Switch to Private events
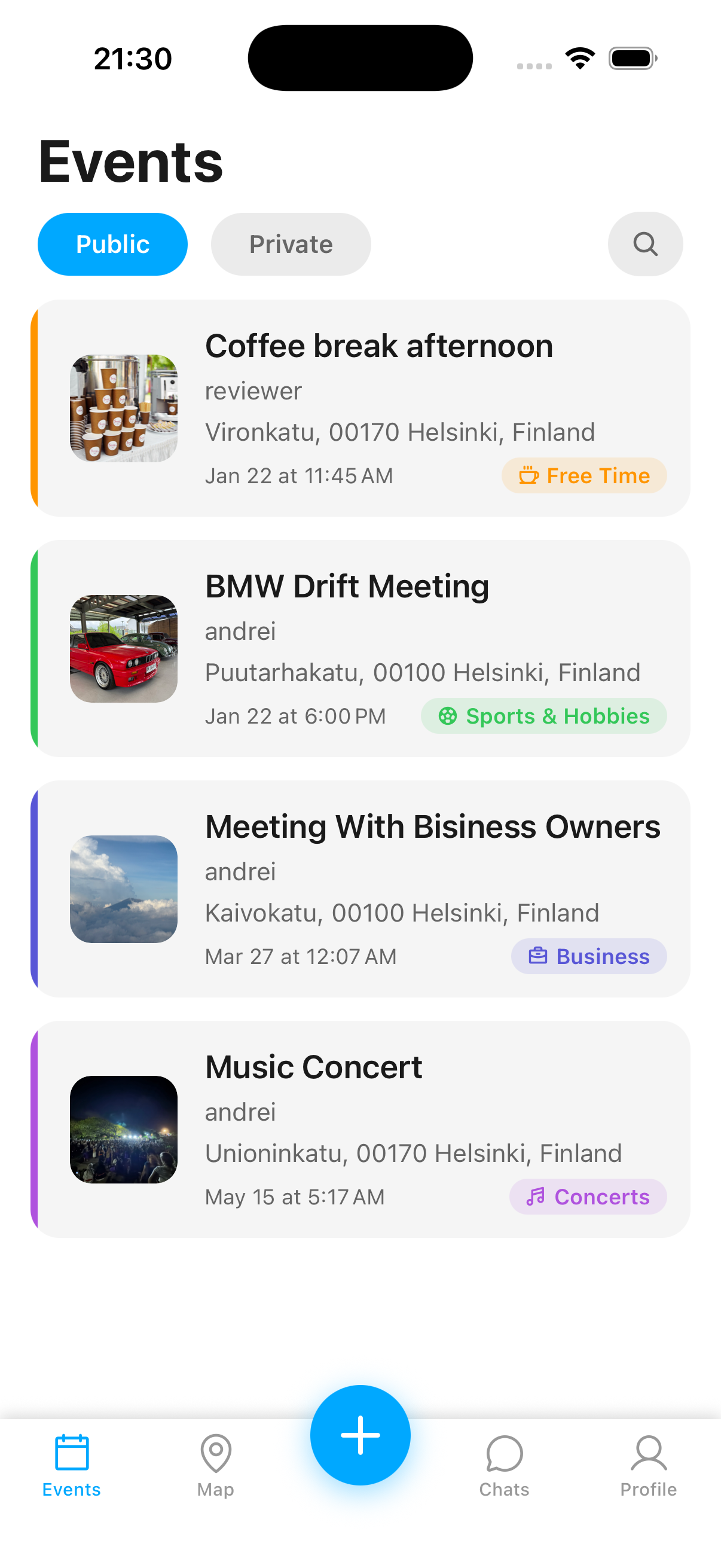Image resolution: width=721 pixels, height=1568 pixels. [x=290, y=243]
